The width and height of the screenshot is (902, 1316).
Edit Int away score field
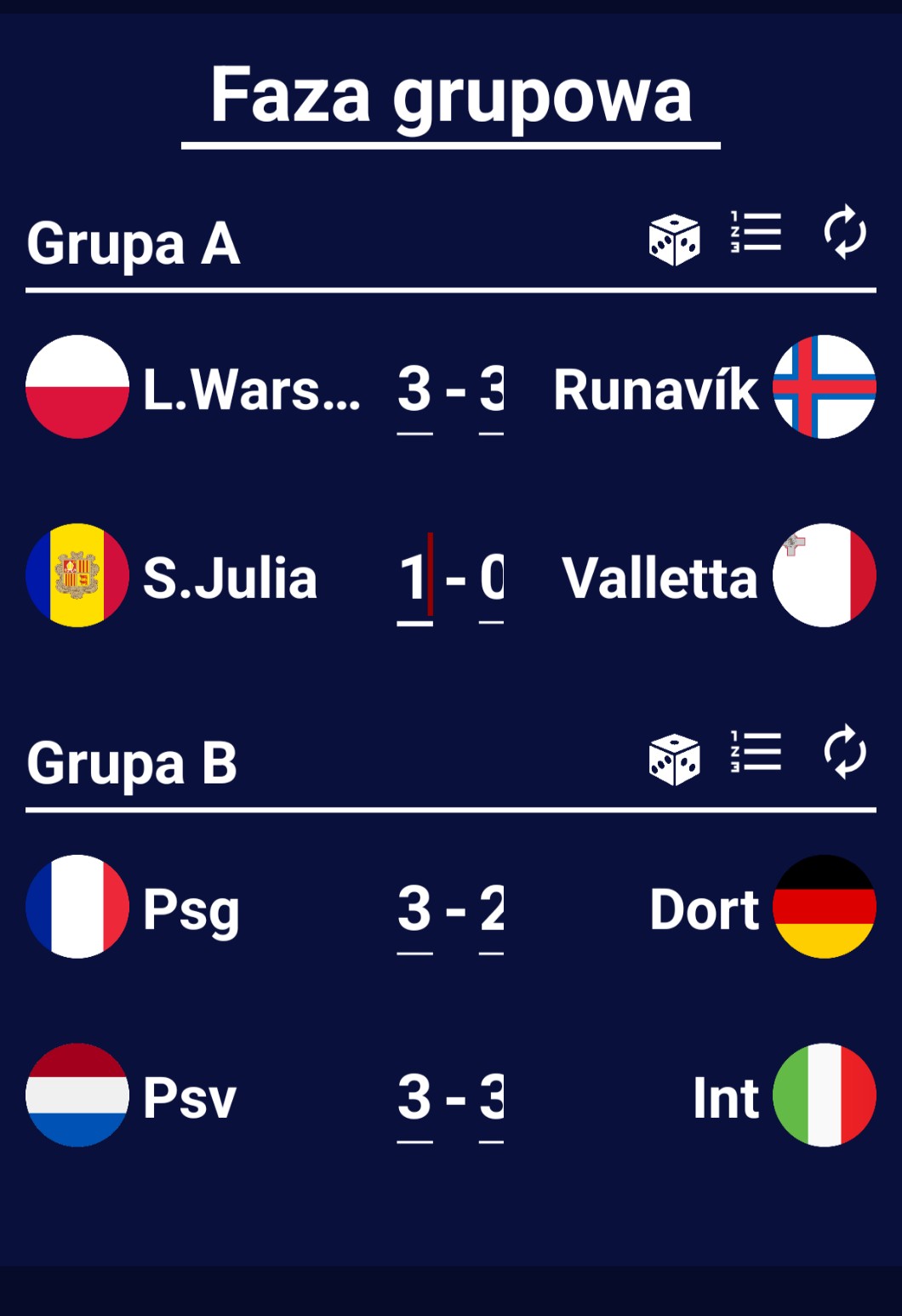click(492, 1098)
